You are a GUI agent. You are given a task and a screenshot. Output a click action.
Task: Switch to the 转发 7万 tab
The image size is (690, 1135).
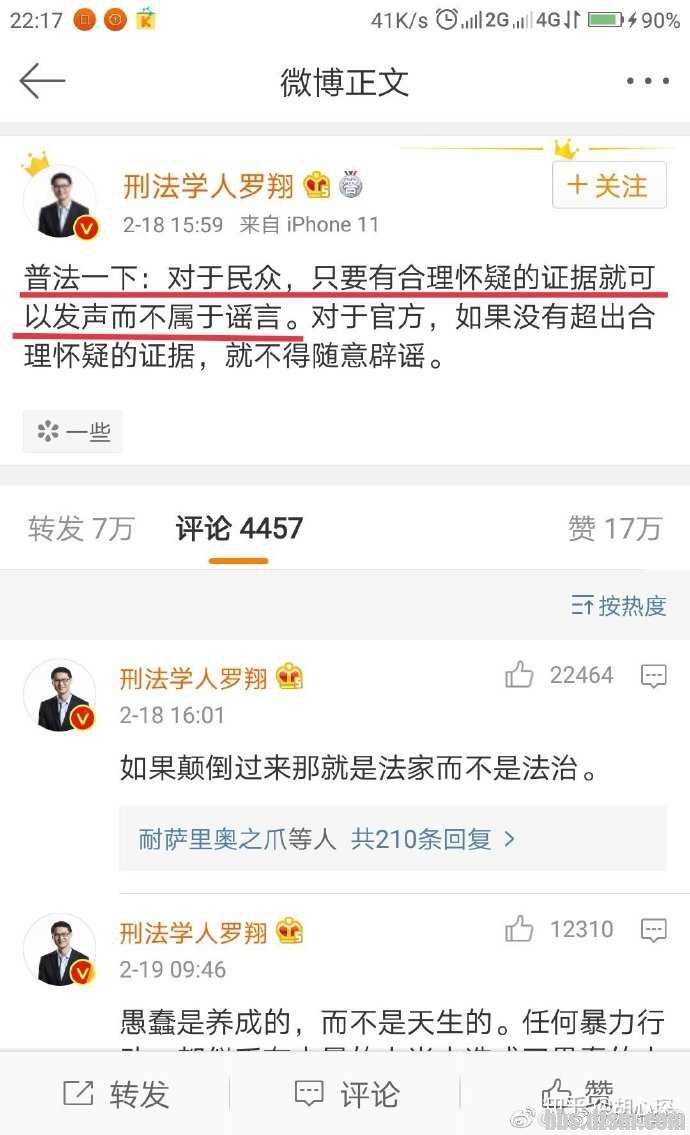(81, 528)
